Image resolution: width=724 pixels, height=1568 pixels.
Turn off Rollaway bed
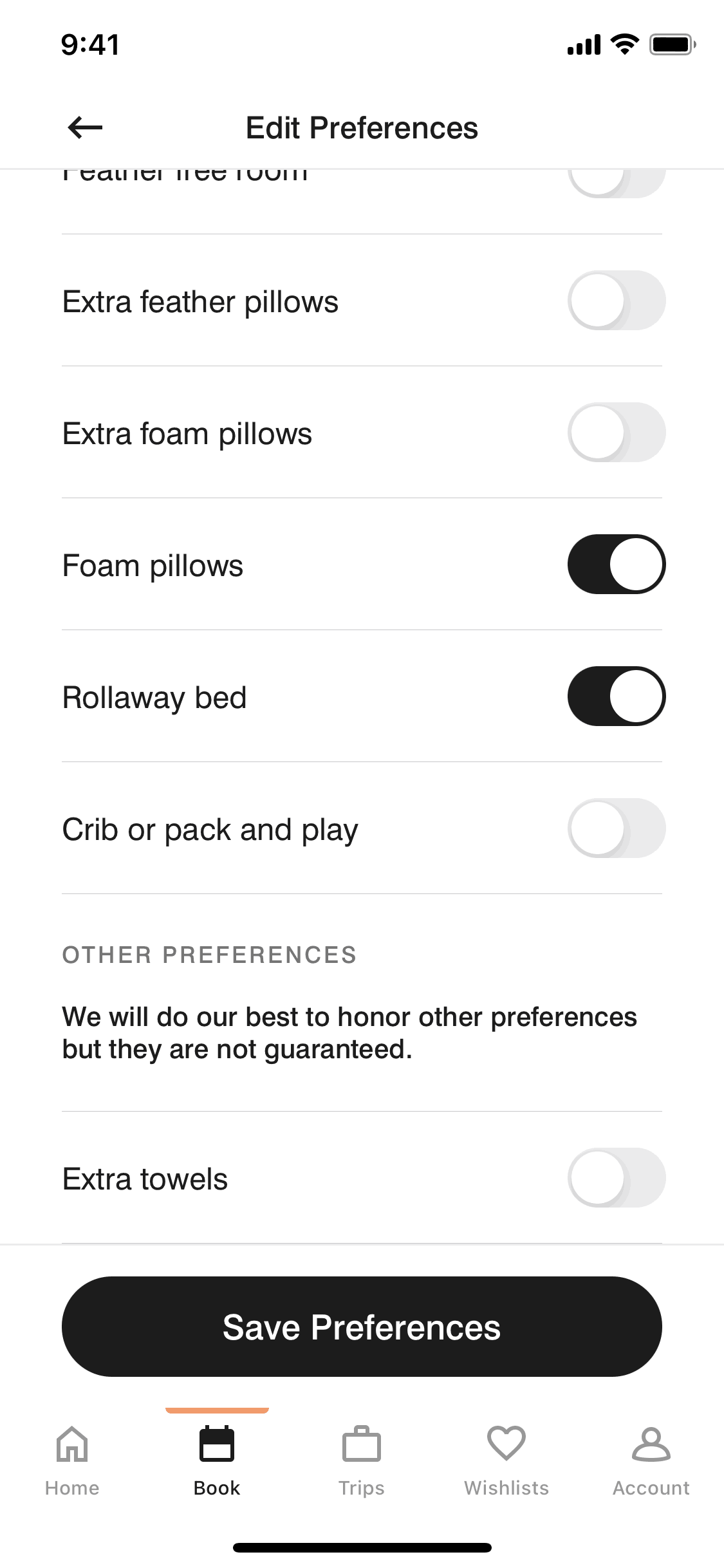[616, 696]
